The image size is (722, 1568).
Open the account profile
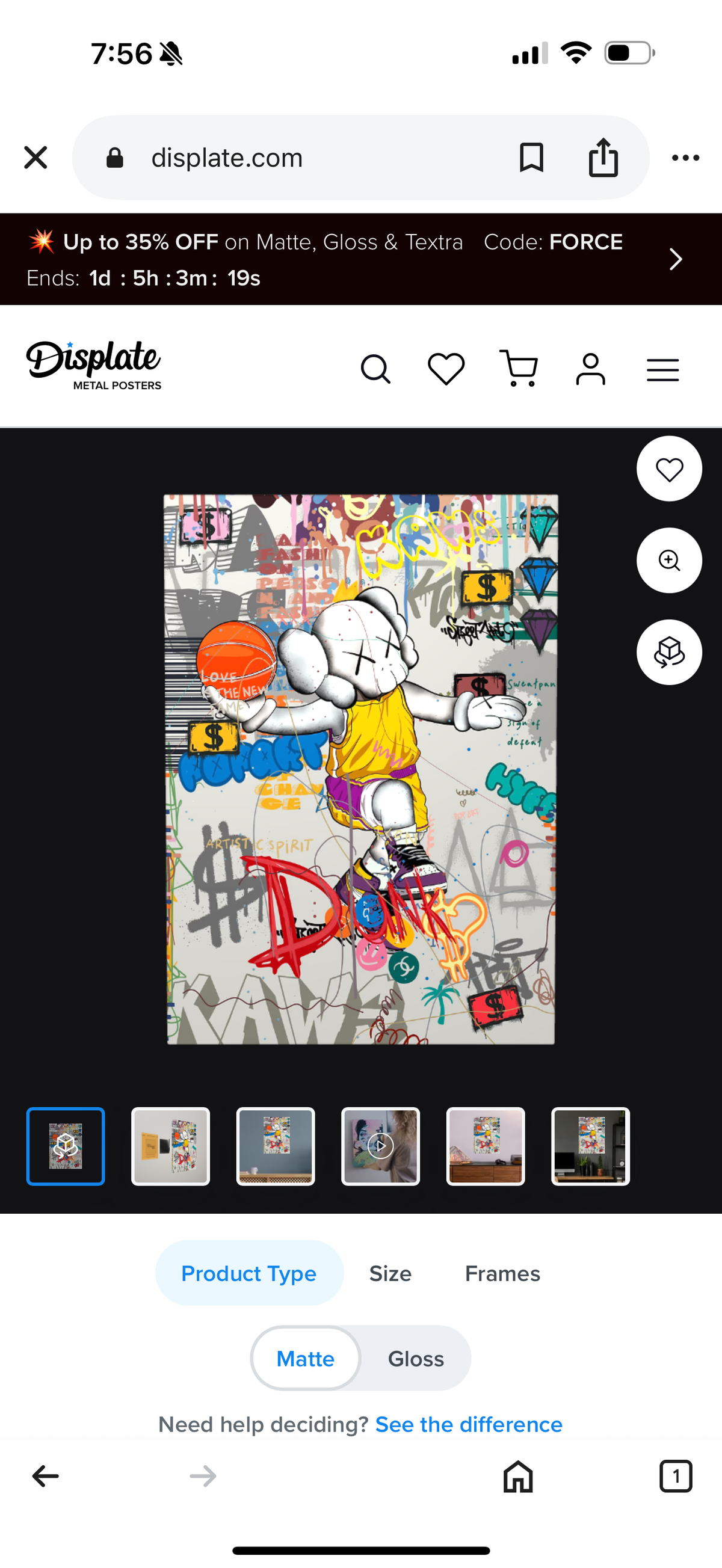pos(590,369)
